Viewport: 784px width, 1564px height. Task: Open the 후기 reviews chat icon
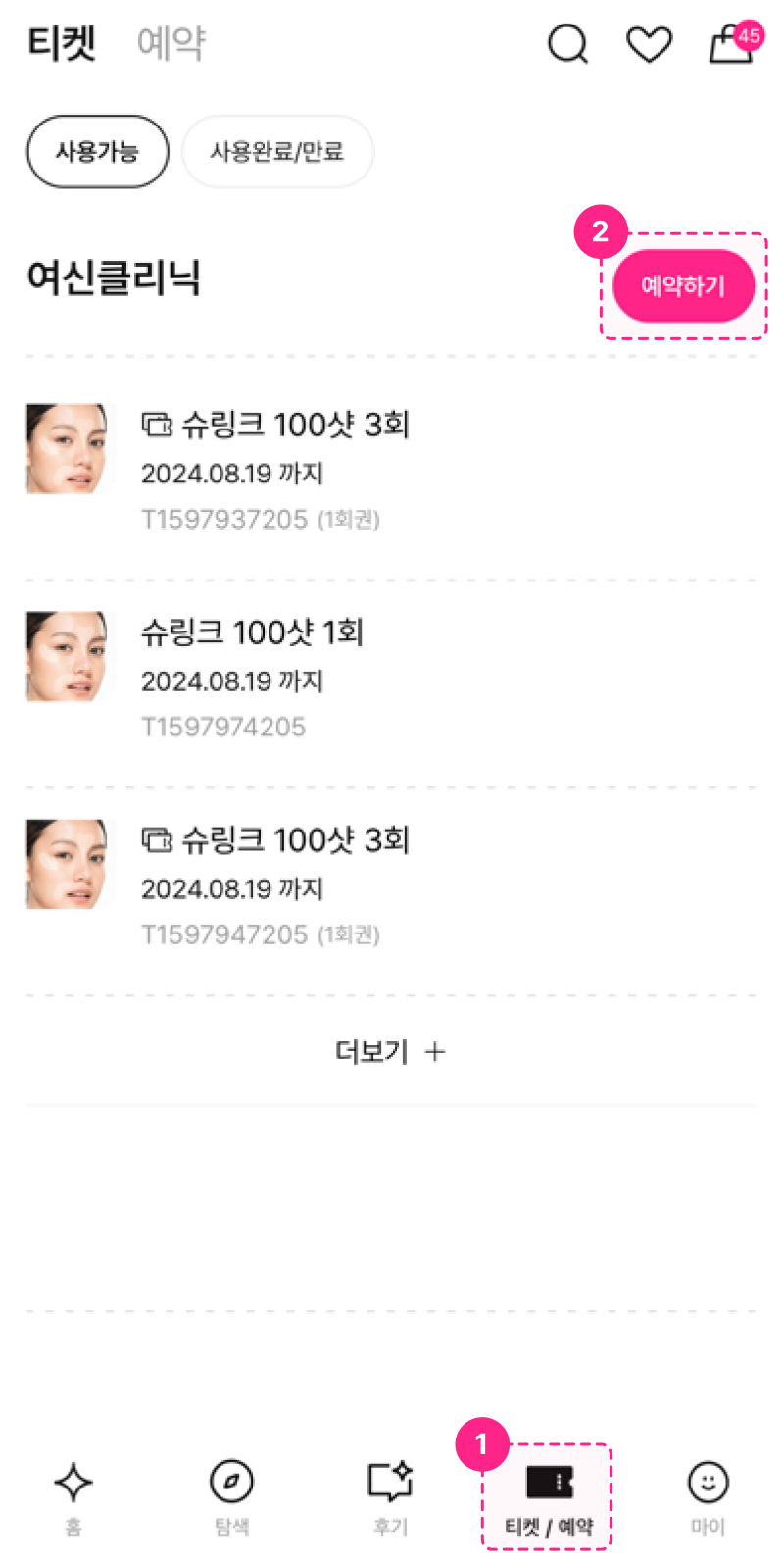click(389, 1484)
